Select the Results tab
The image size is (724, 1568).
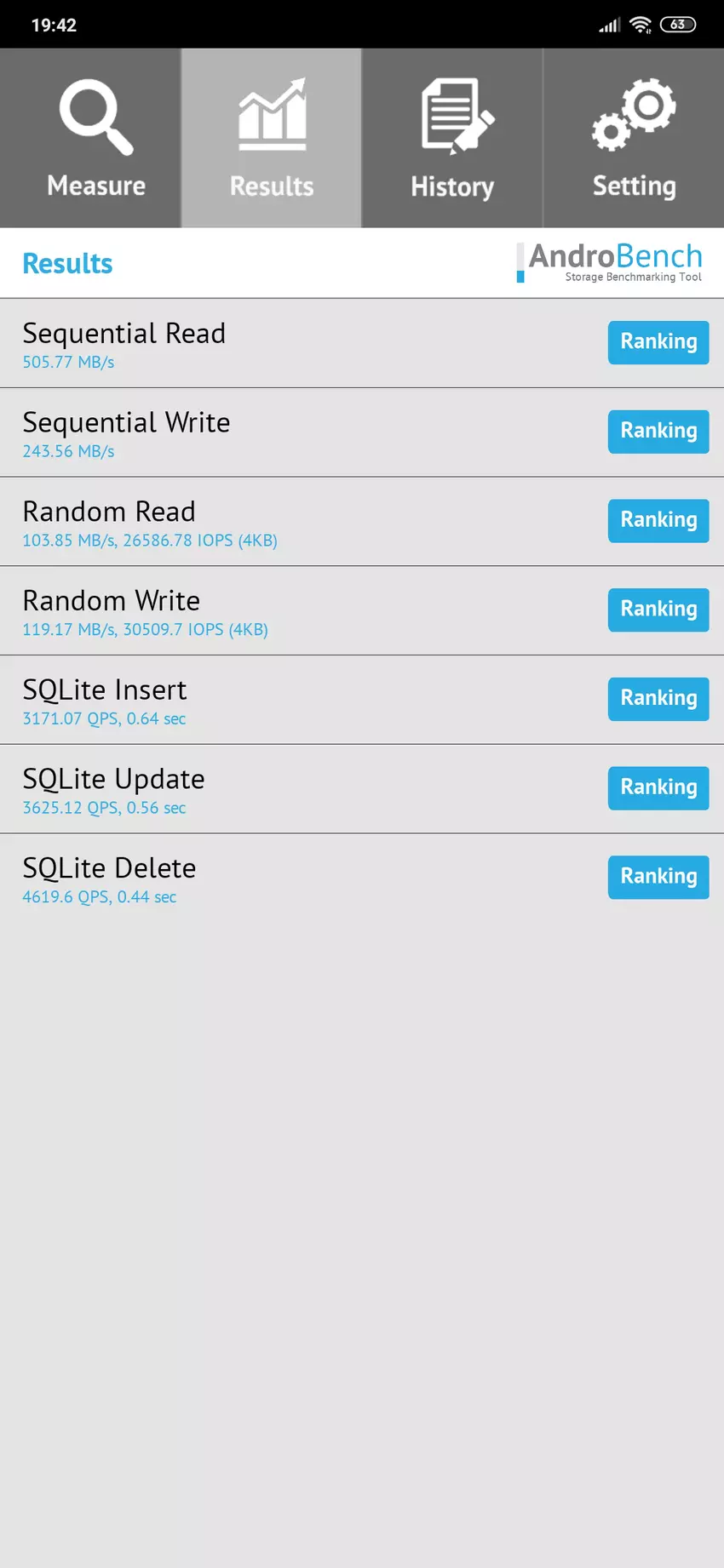(x=271, y=138)
